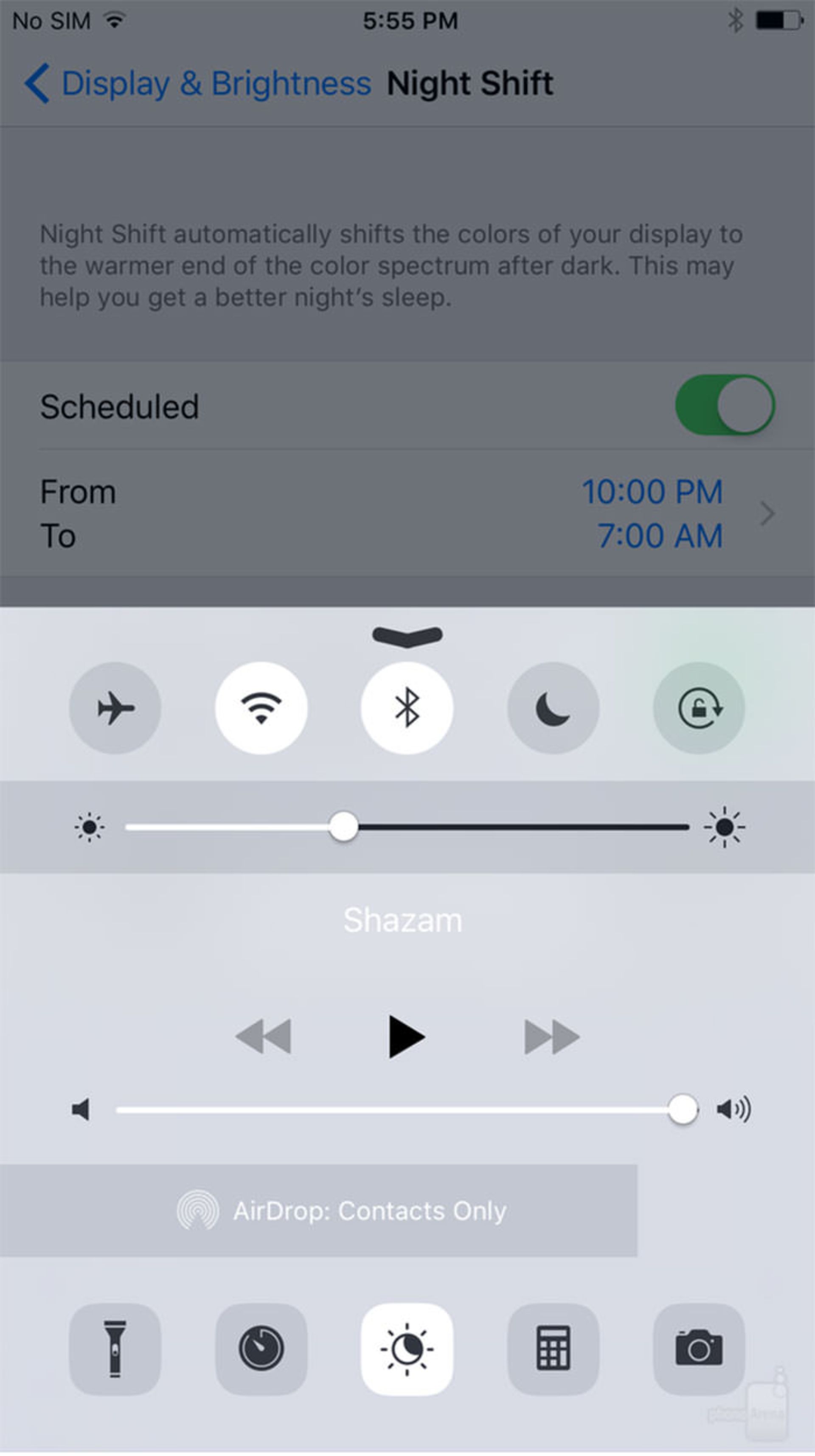815x1456 pixels.
Task: Launch the Camera shortcut
Action: [x=699, y=1349]
